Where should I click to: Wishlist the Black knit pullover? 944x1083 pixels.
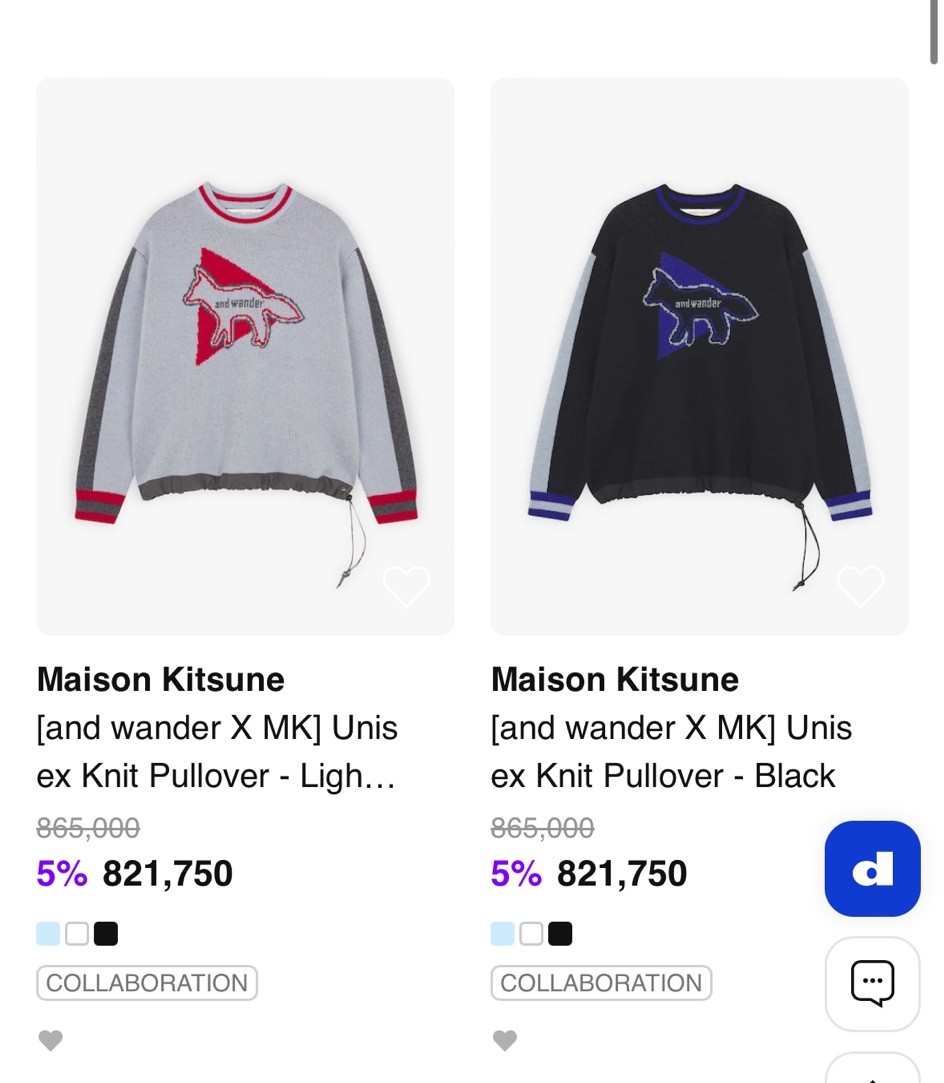pyautogui.click(x=861, y=587)
